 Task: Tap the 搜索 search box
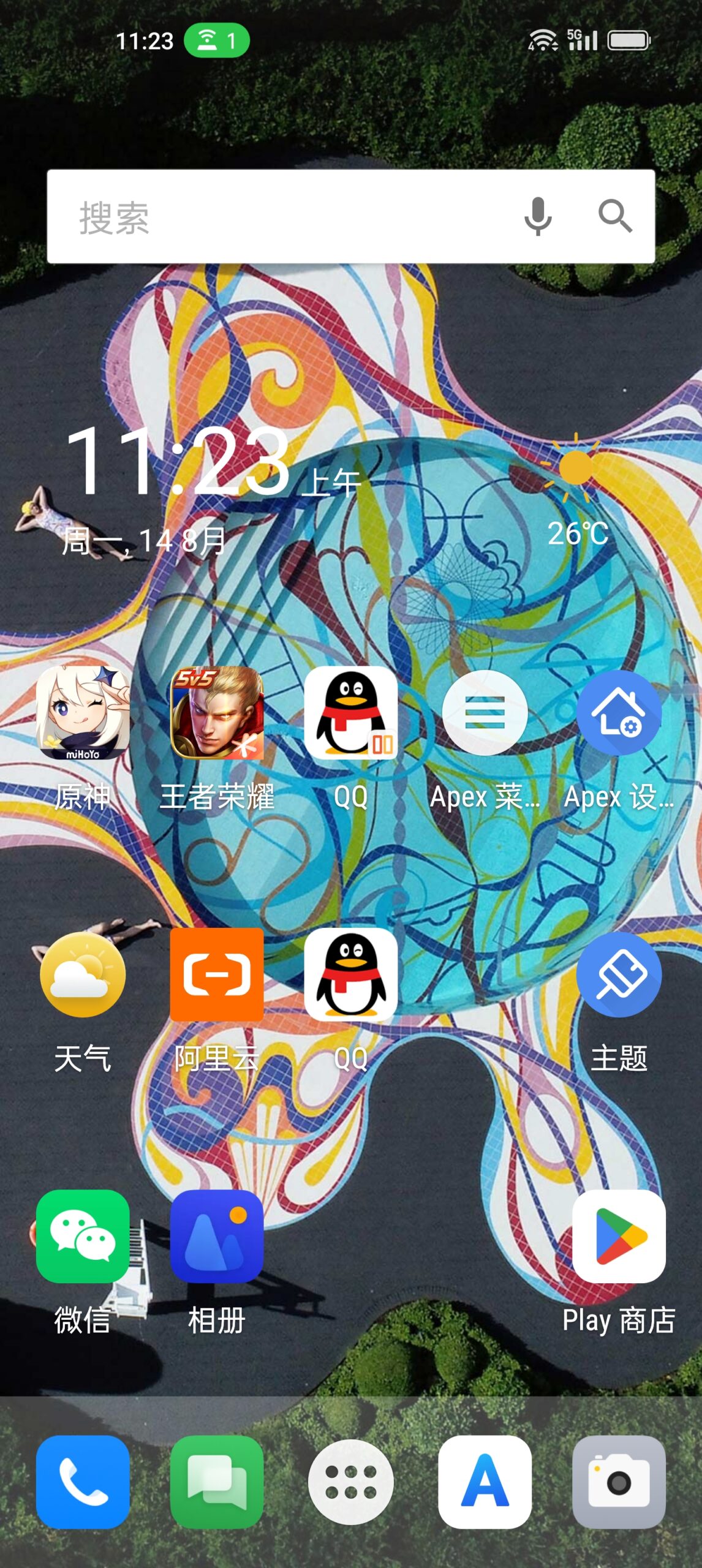(x=276, y=217)
